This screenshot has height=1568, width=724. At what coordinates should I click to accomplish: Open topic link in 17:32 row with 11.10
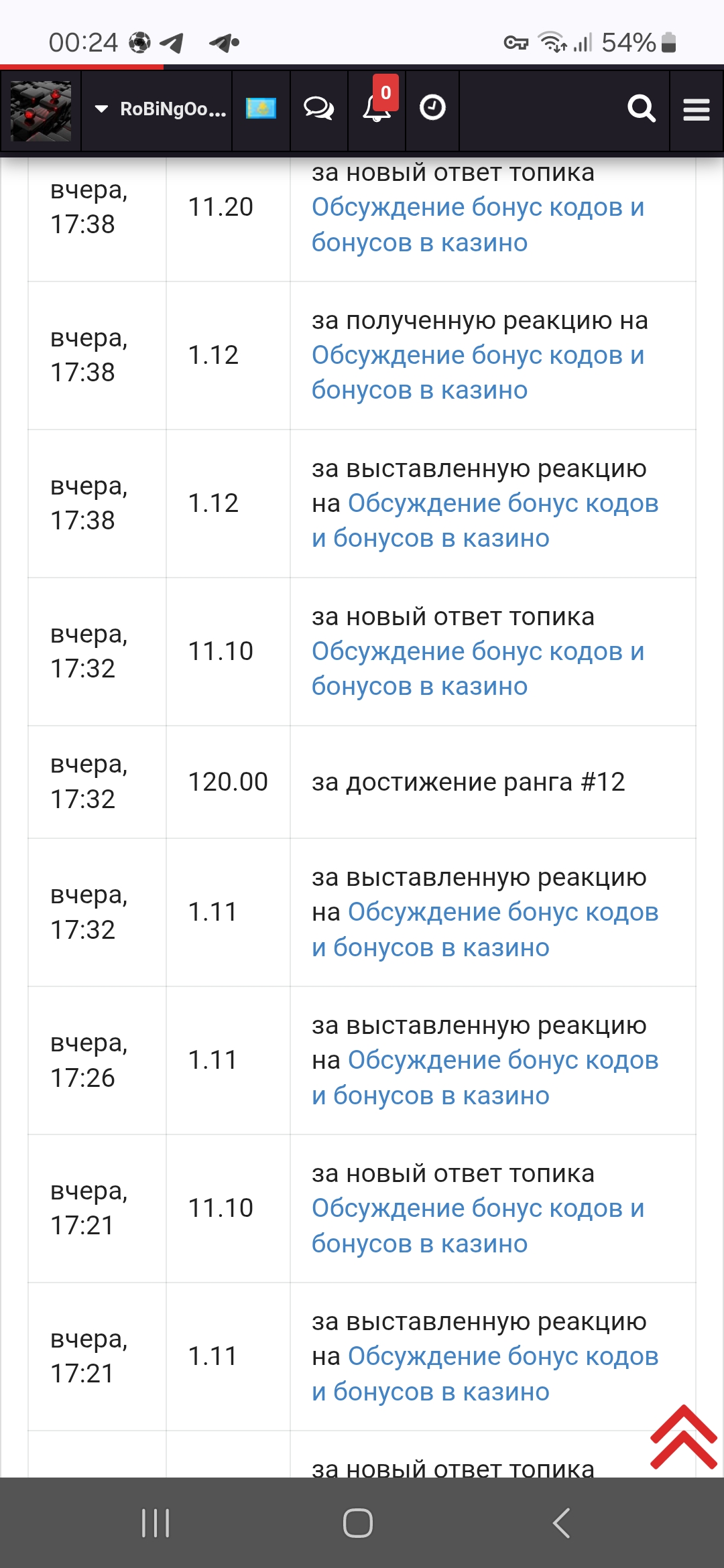(x=477, y=669)
